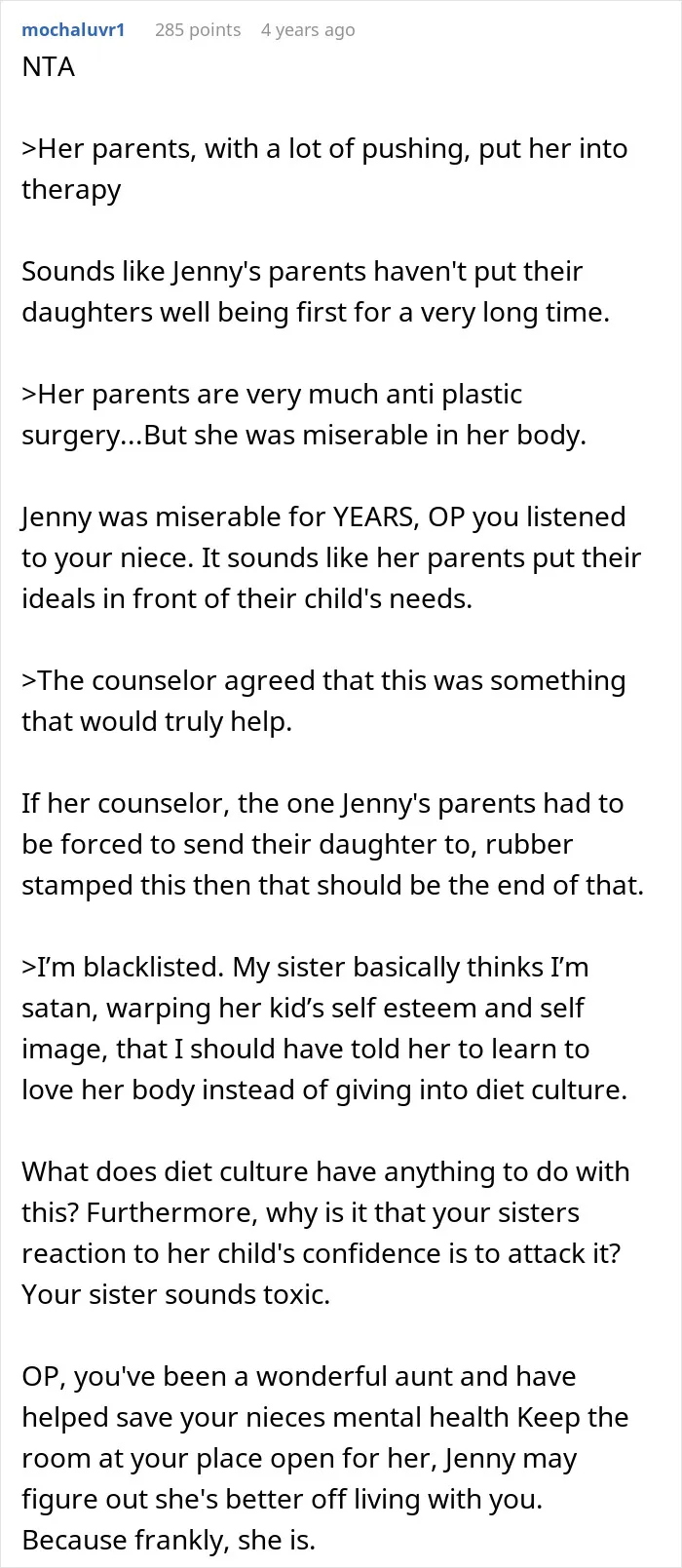Viewport: 682px width, 1568px height.
Task: Open mochaluvr1's user profile
Action: click(73, 29)
